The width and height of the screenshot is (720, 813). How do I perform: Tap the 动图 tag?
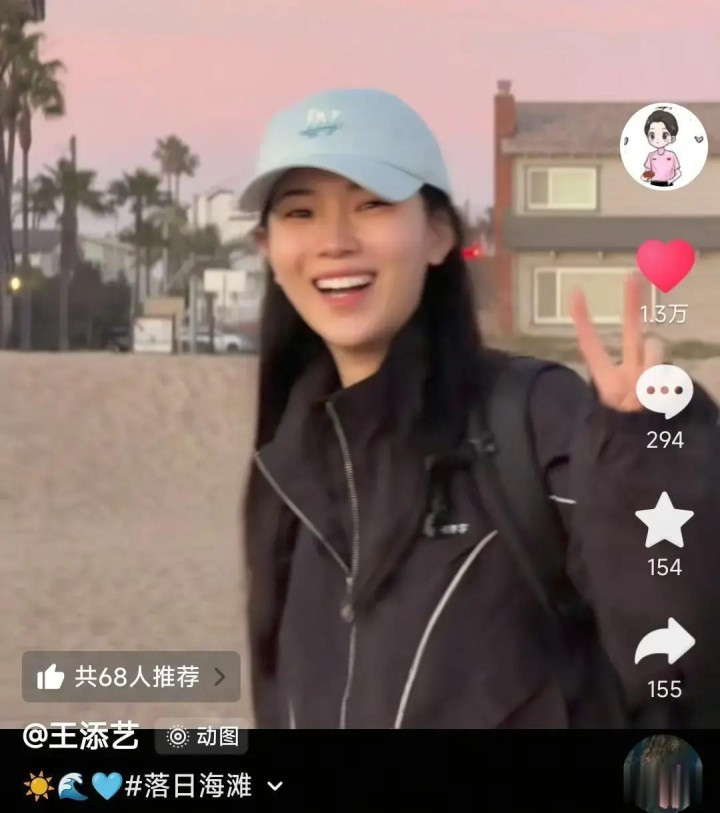click(203, 737)
